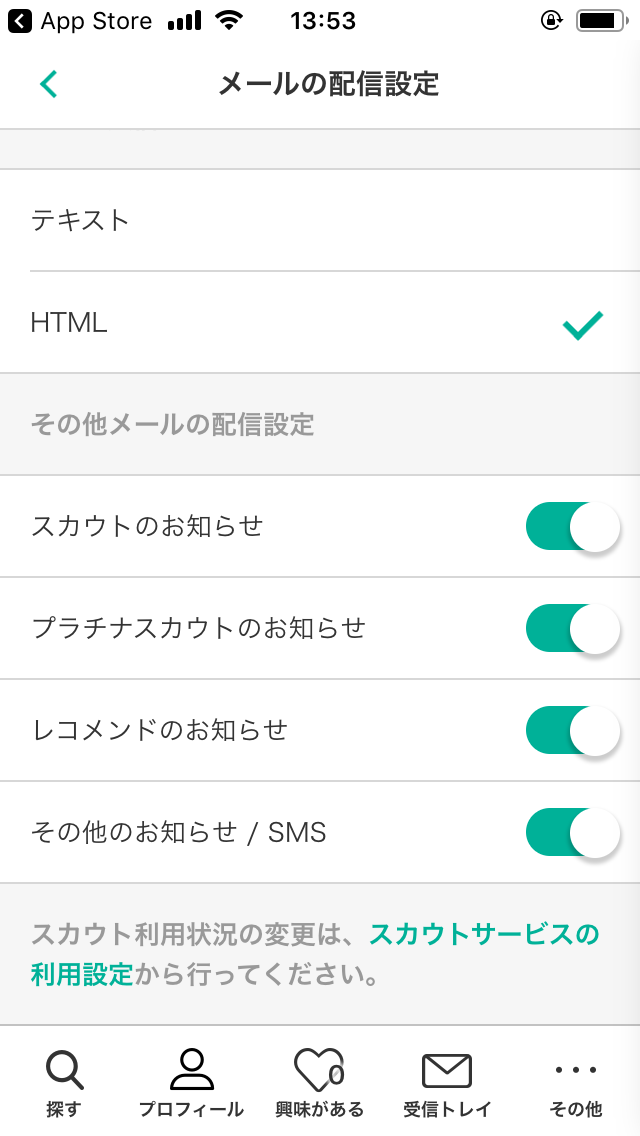Switch to the その他 tab
This screenshot has width=640, height=1136.
click(575, 1082)
